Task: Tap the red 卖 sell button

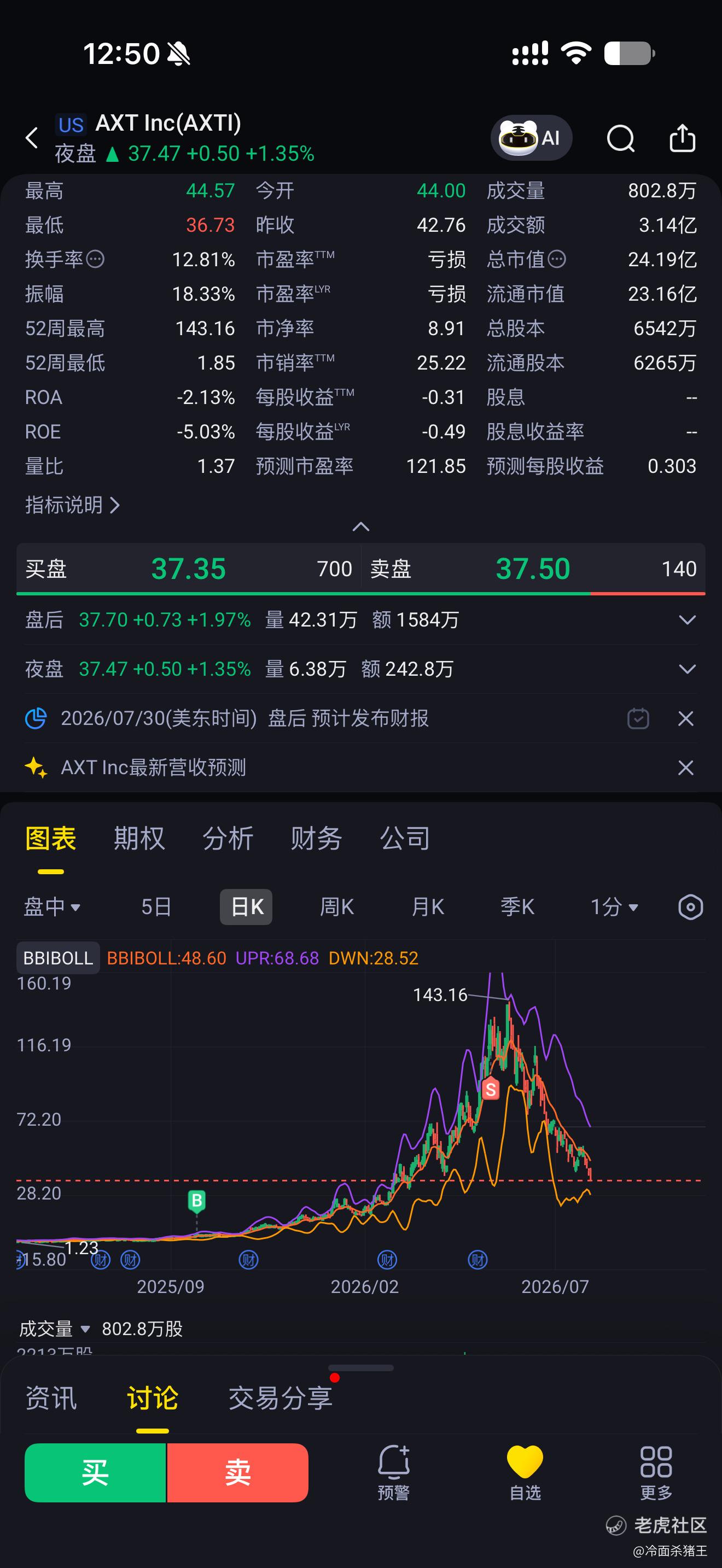Action: [x=237, y=1472]
